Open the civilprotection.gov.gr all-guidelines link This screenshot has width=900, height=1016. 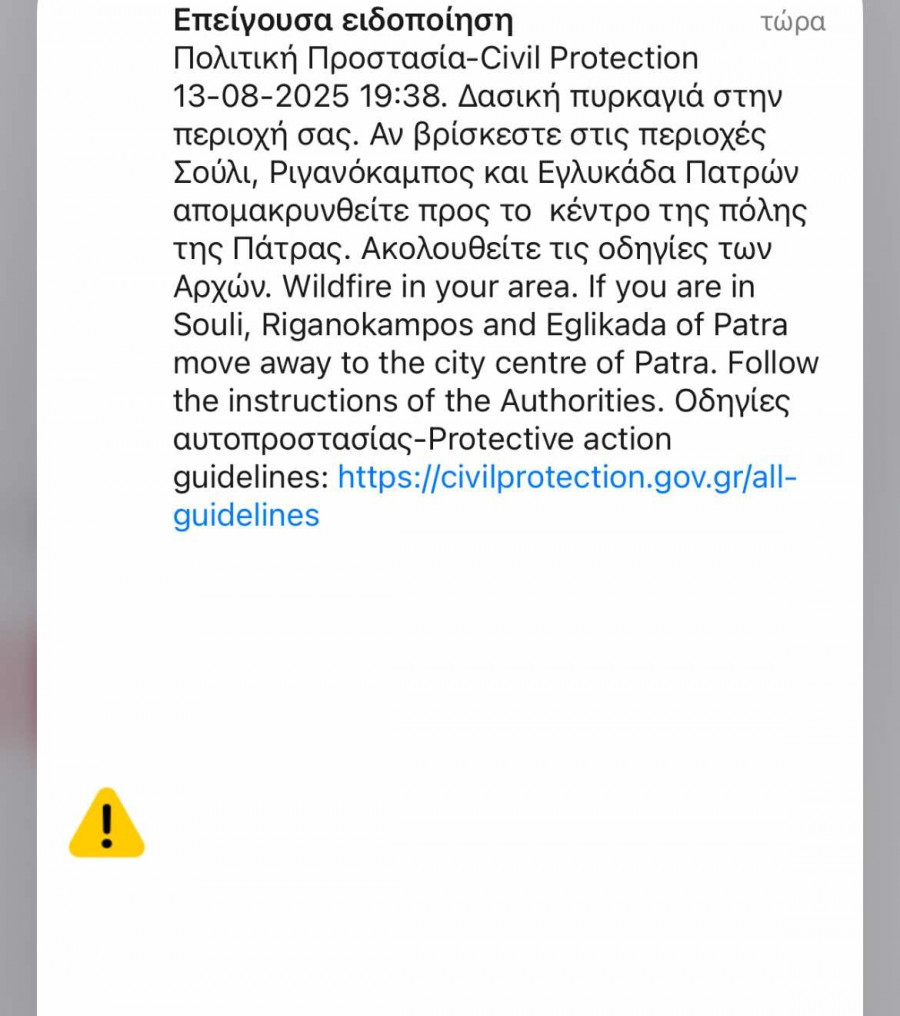[566, 478]
